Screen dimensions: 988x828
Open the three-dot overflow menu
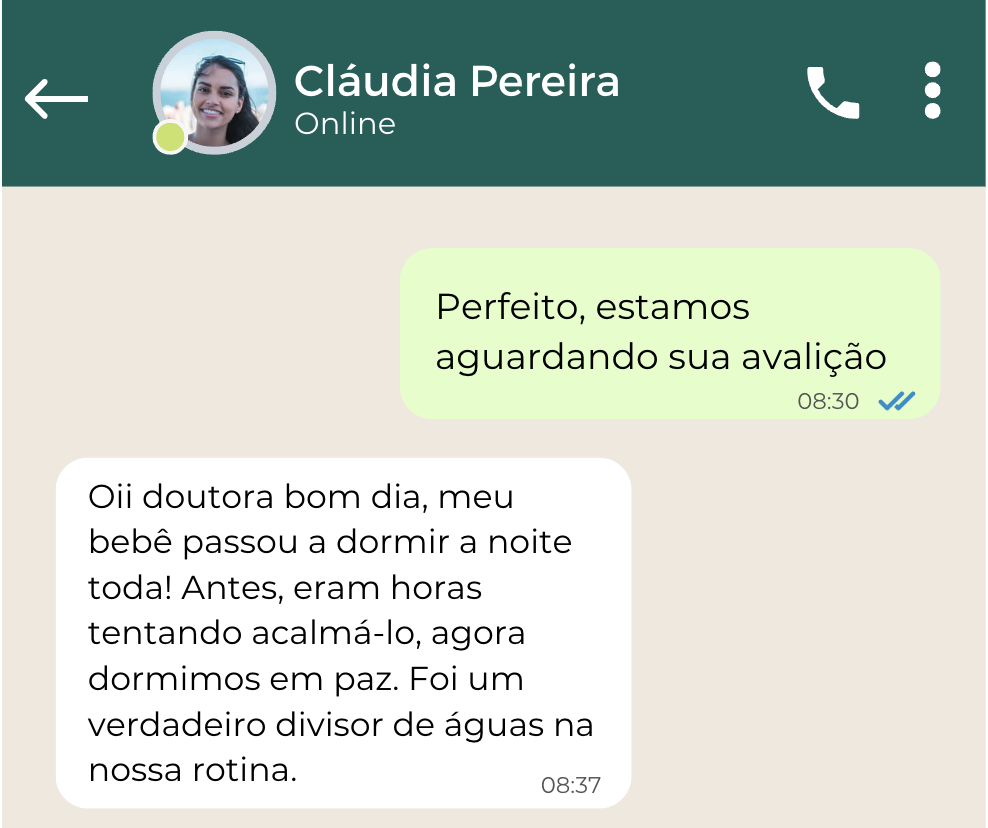tap(932, 91)
